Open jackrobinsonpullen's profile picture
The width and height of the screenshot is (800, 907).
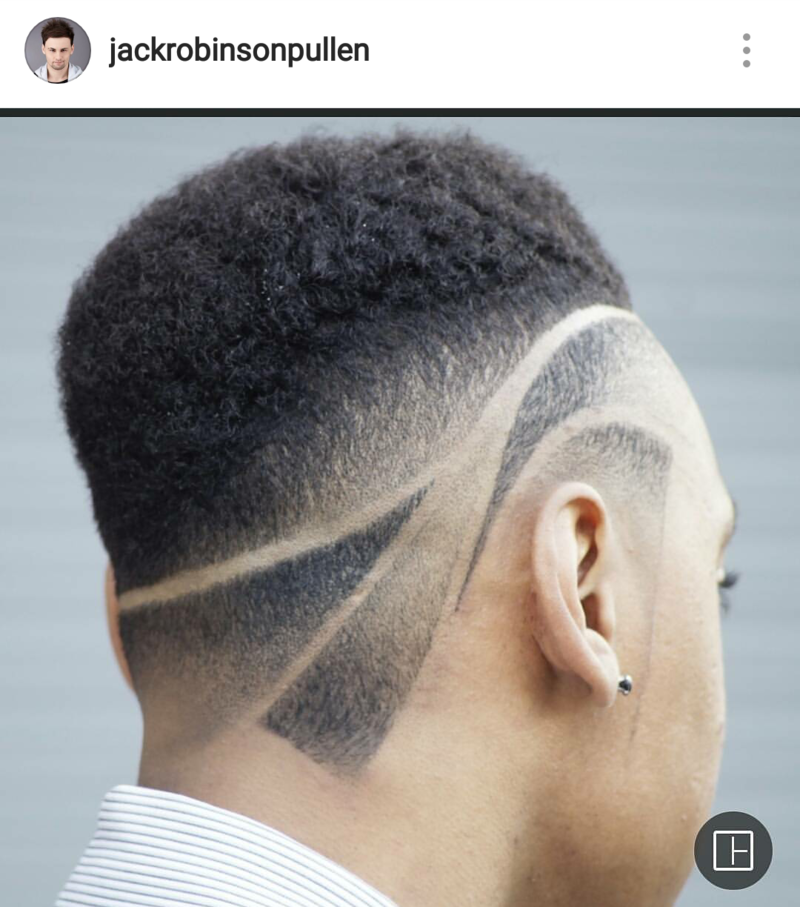pos(58,50)
